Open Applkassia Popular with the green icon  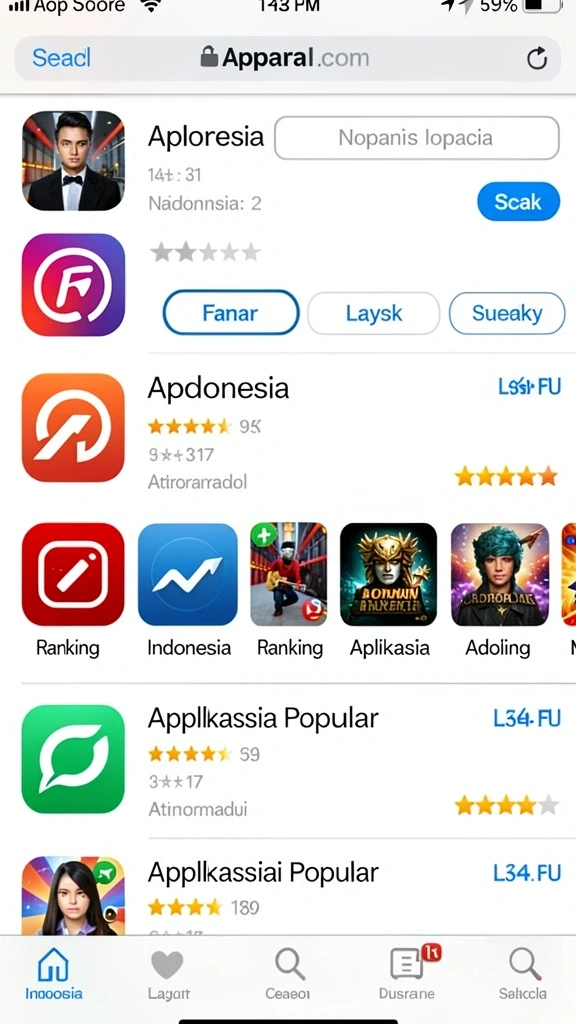point(288,760)
